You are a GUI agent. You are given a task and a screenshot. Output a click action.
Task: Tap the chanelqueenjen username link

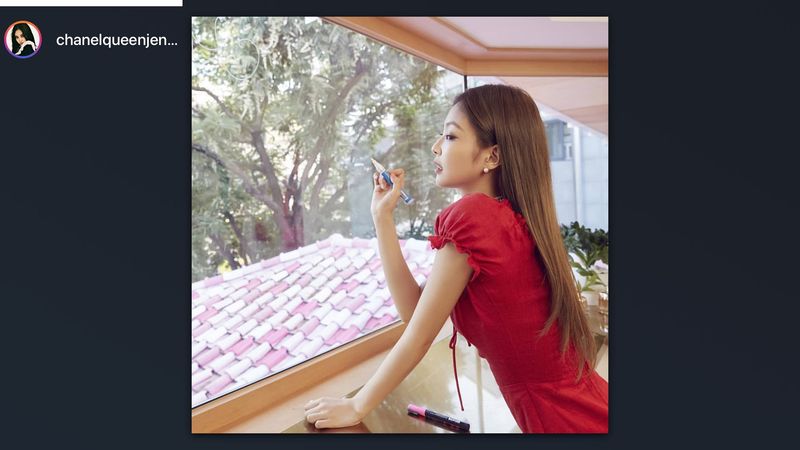click(116, 41)
